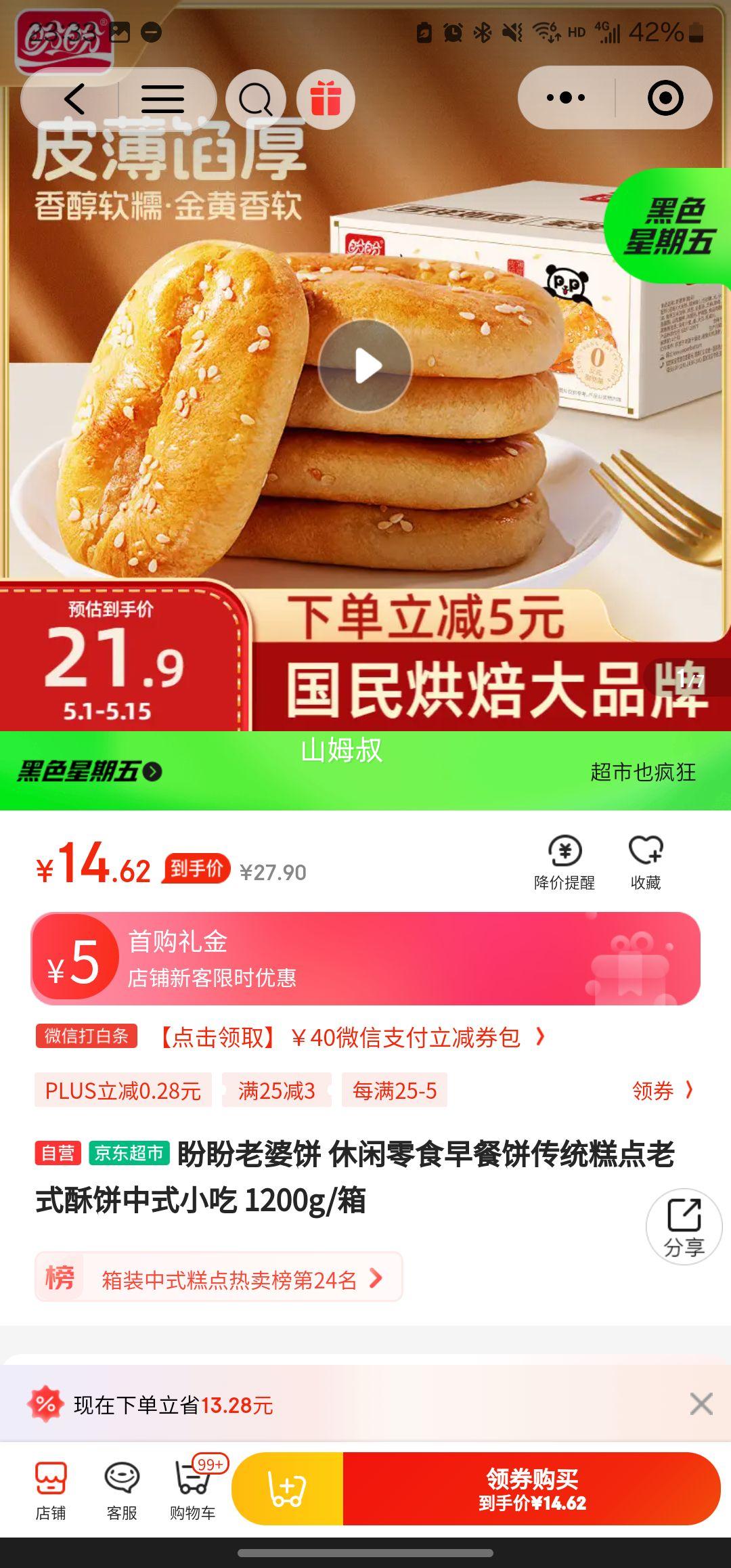
Task: Open the 箱装中式糕点热卖榜 ranking
Action: coord(219,1277)
